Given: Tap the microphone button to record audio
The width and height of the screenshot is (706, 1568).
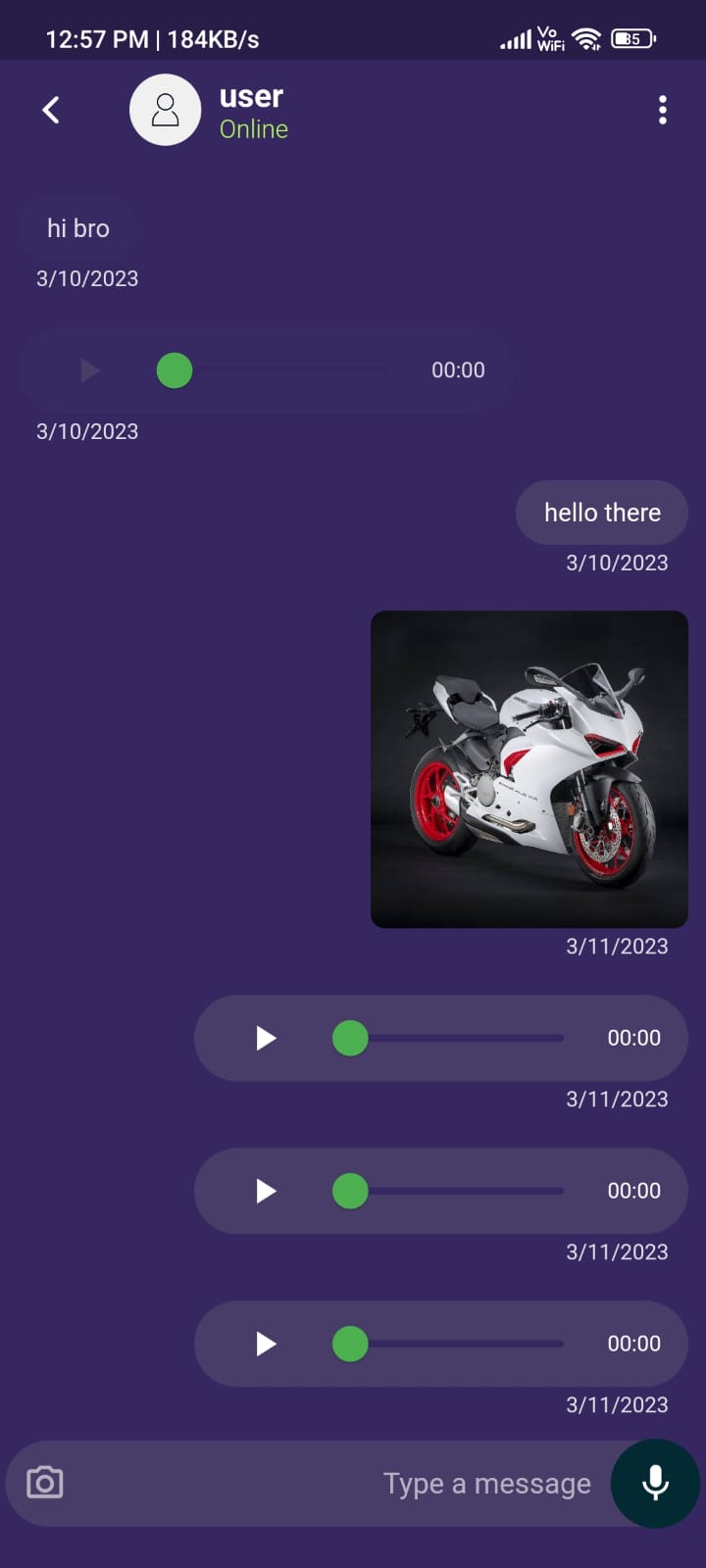Looking at the screenshot, I should (x=655, y=1483).
